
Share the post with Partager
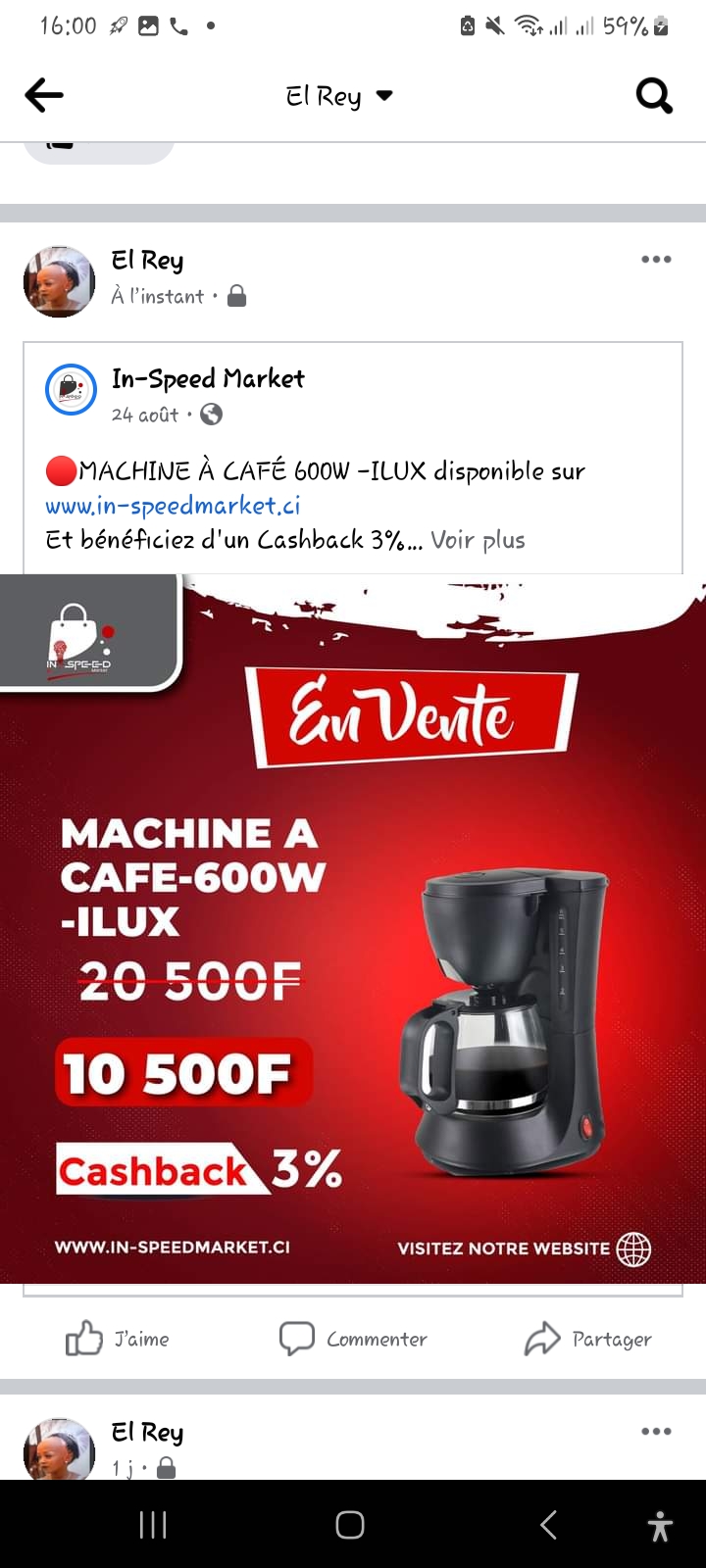click(x=588, y=1339)
